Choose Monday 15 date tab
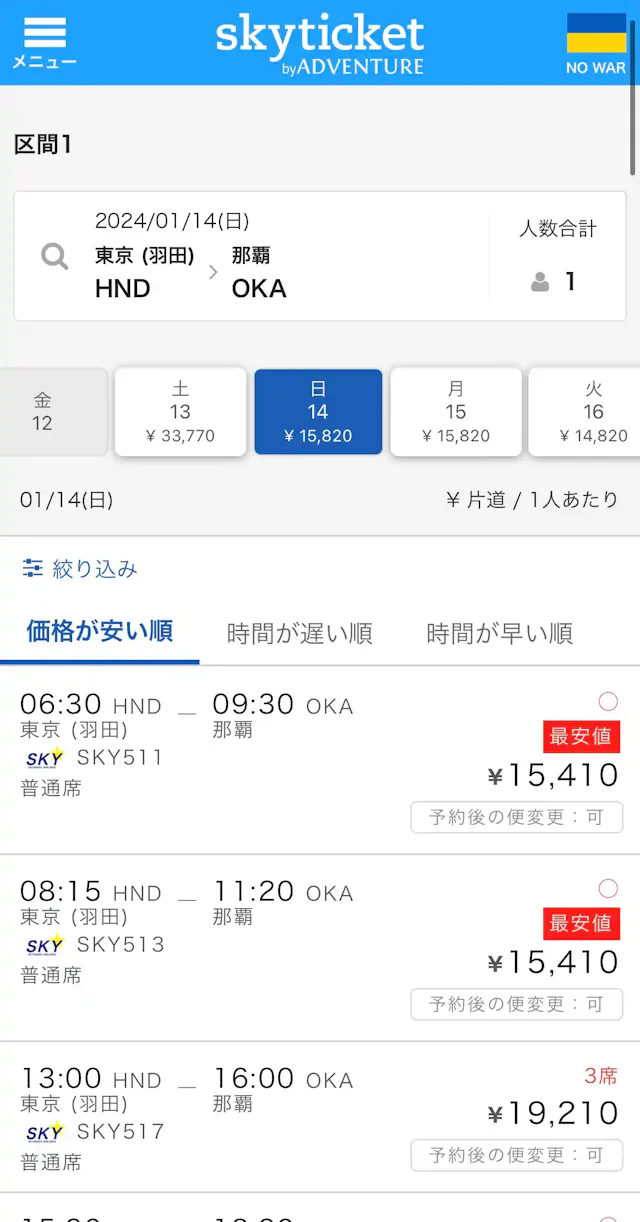The height and width of the screenshot is (1222, 640). point(455,412)
